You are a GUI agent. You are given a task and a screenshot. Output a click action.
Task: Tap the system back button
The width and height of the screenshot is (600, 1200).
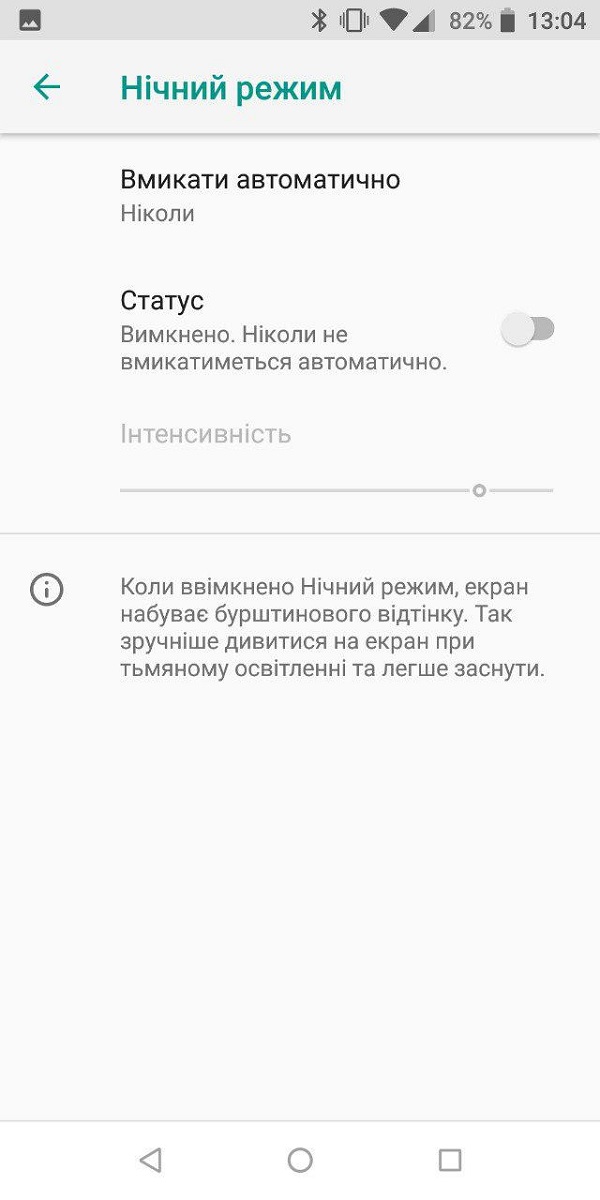coord(150,1160)
